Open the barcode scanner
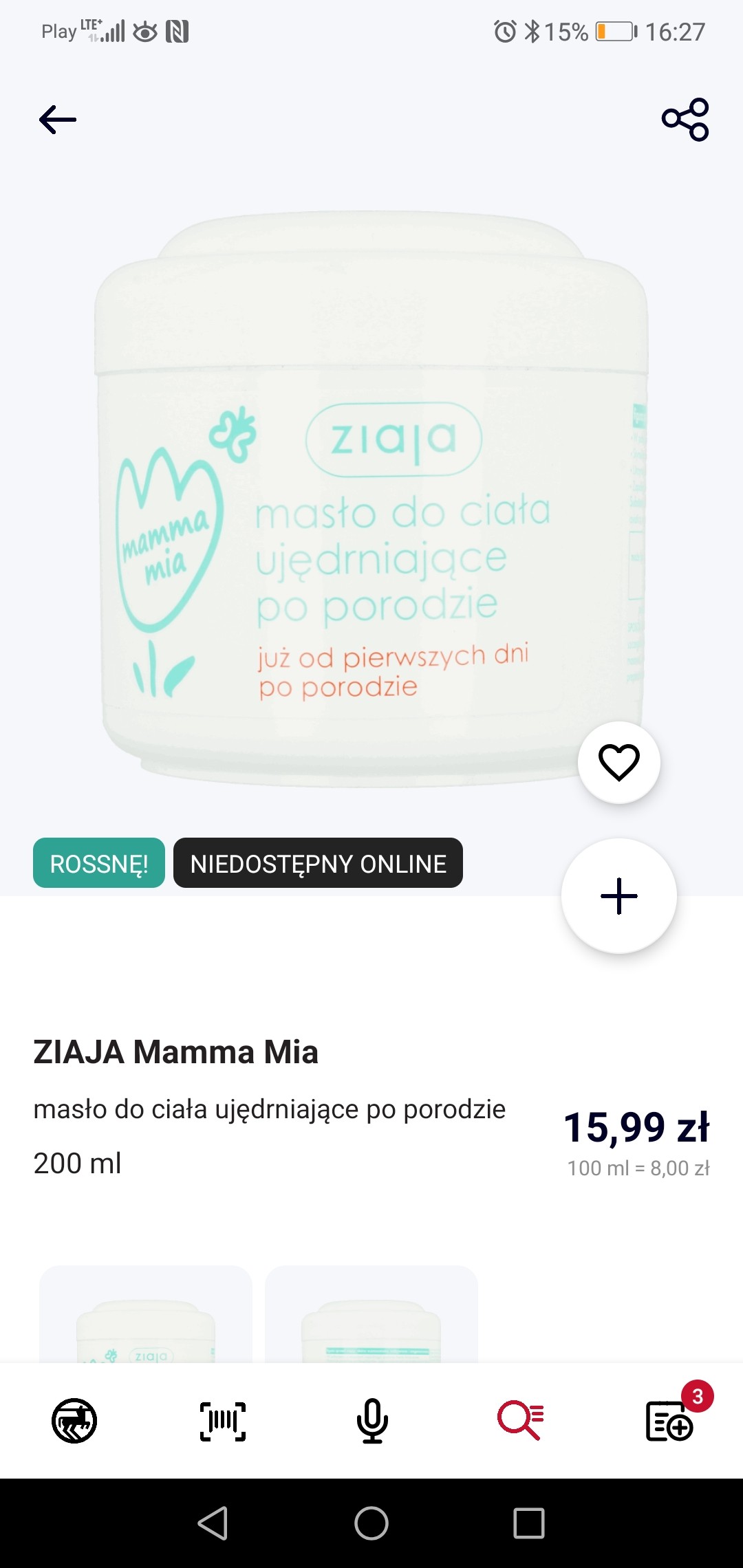 click(x=223, y=1421)
